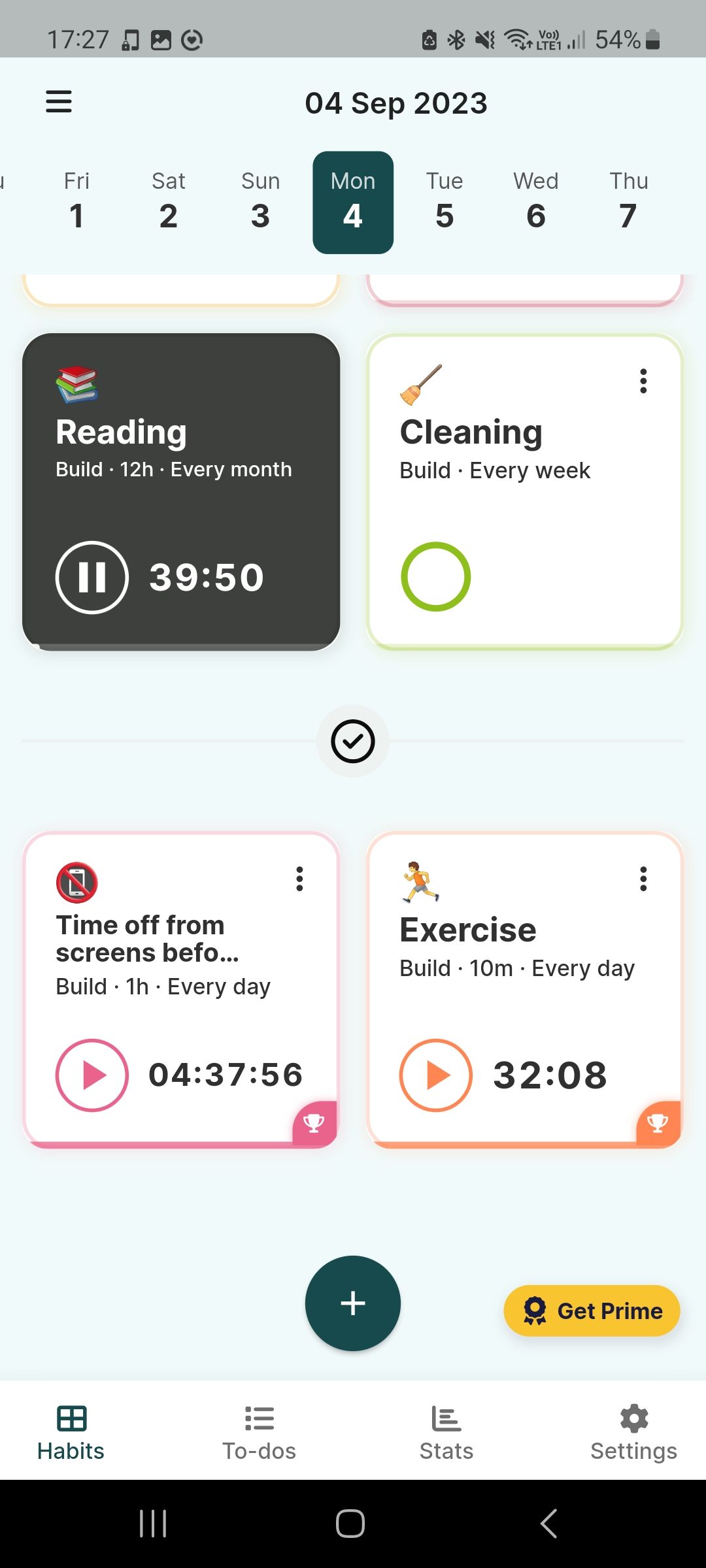Tap the Get Prime button

coord(591,1311)
